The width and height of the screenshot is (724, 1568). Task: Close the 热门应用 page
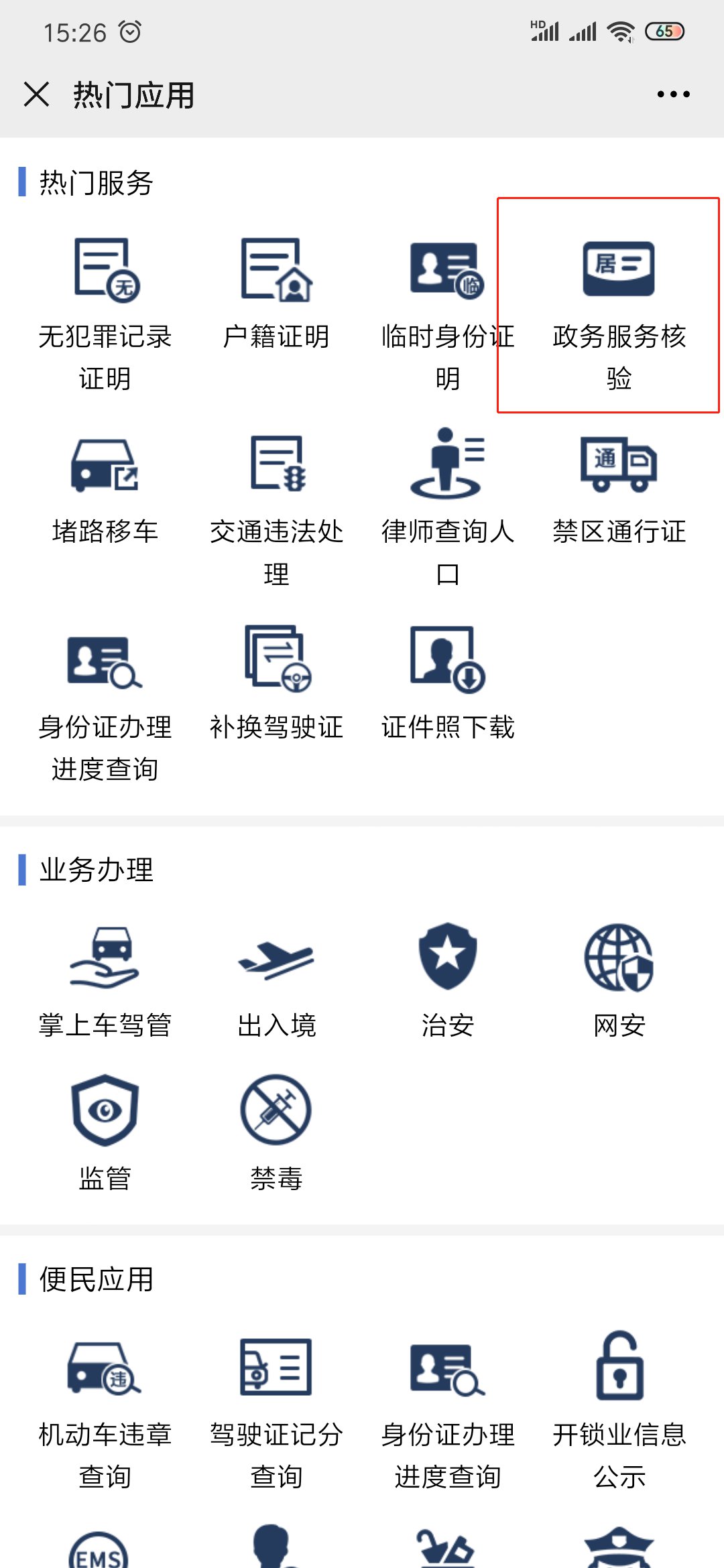click(36, 94)
